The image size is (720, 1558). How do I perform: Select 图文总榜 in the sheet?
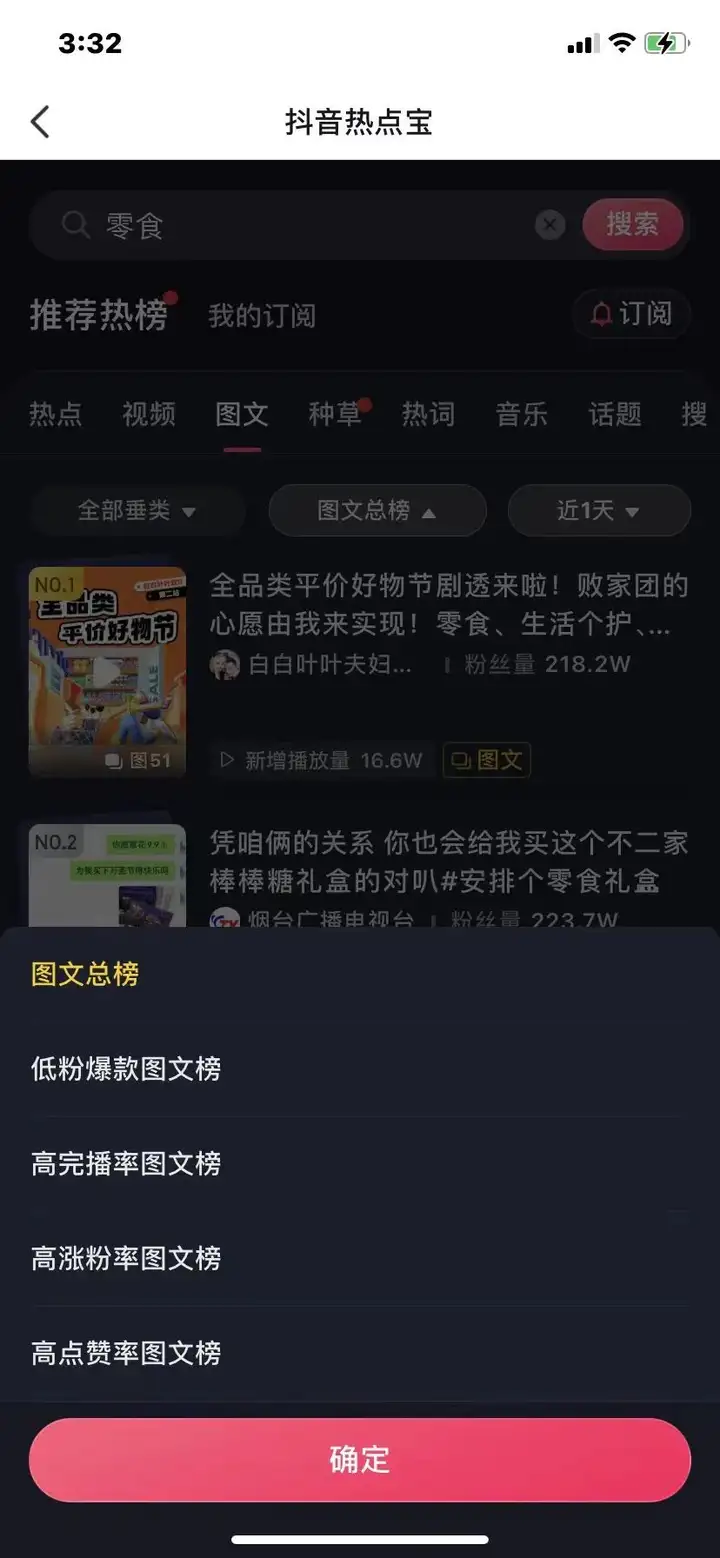tap(85, 974)
